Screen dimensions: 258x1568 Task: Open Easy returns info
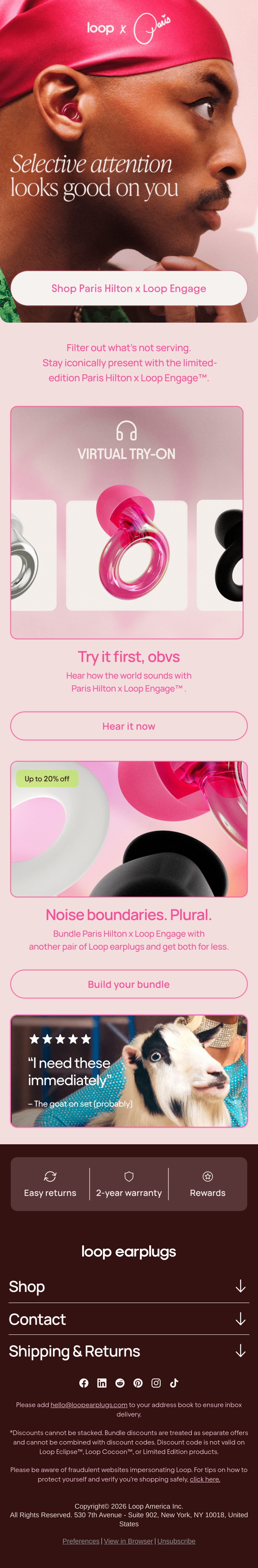coord(50,1184)
